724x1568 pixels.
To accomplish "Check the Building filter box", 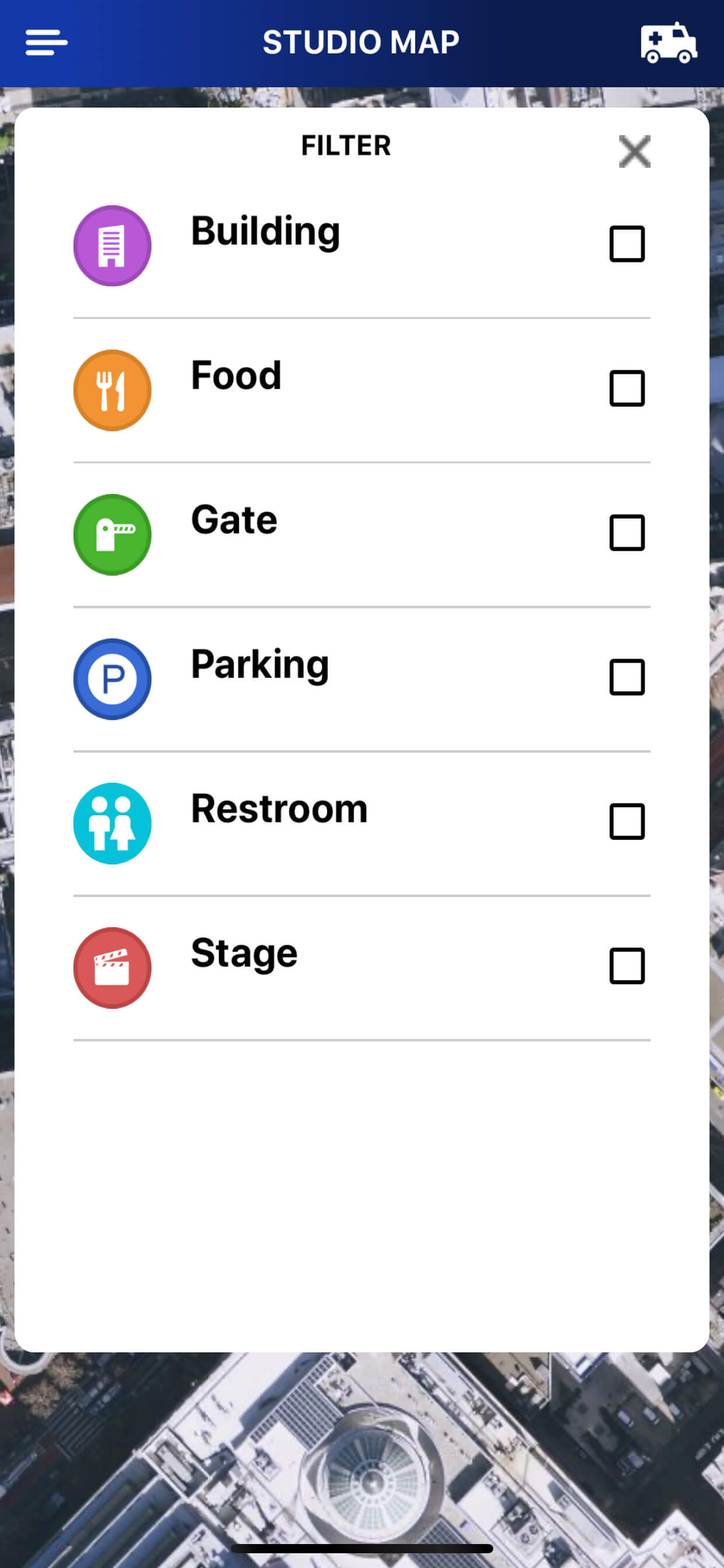I will pos(627,244).
